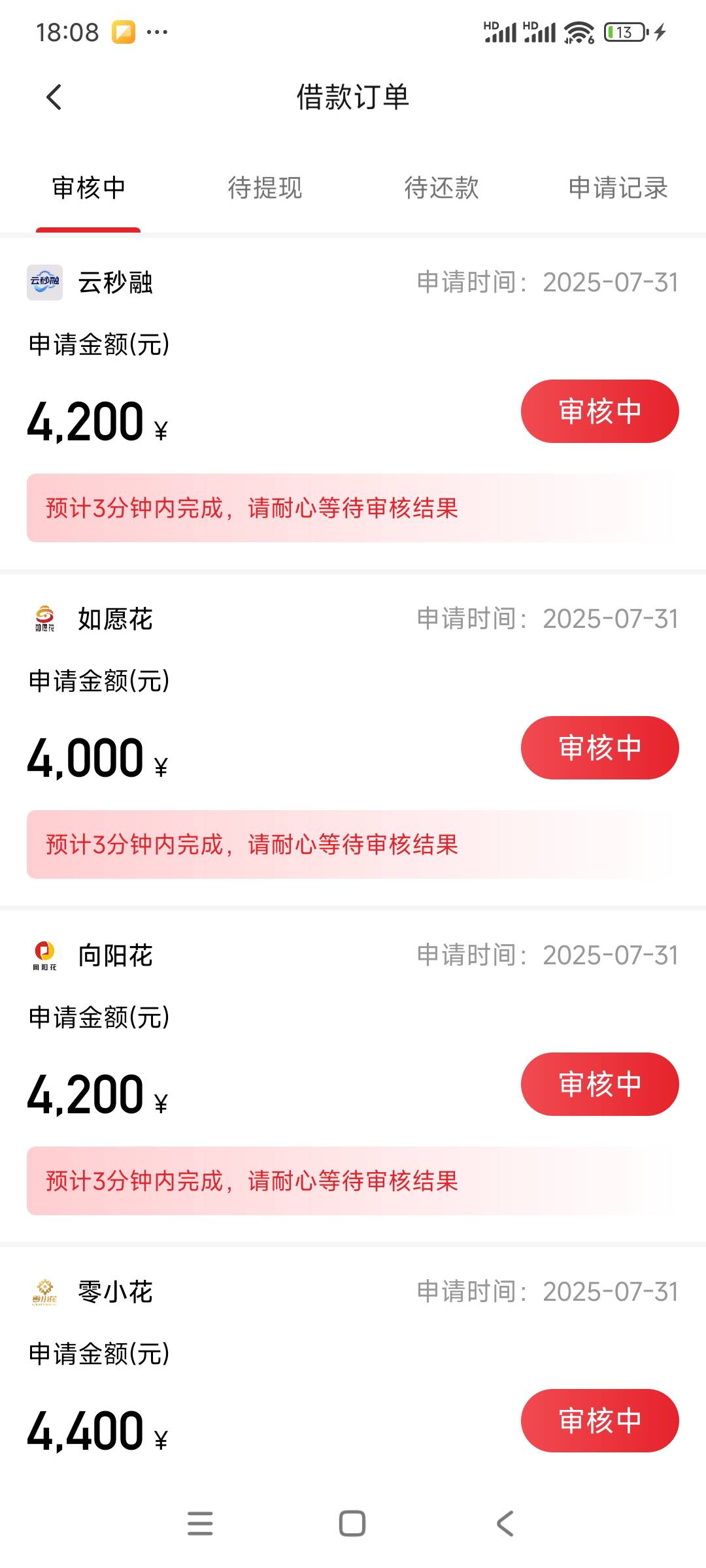Switch to the 待还款 tab
The image size is (706, 1568).
click(x=441, y=188)
